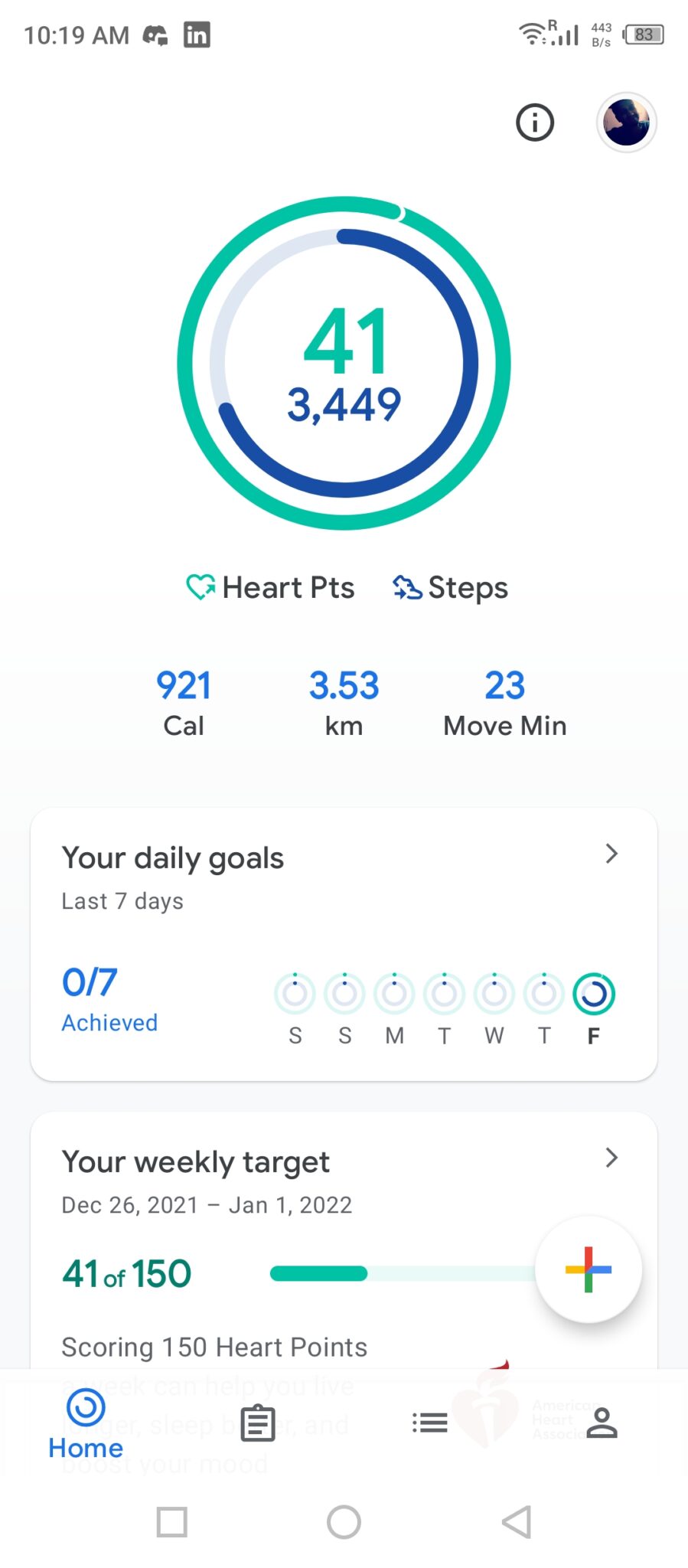Expand Your daily goals with the chevron
Viewport: 688px width, 1568px height.
pyautogui.click(x=611, y=853)
